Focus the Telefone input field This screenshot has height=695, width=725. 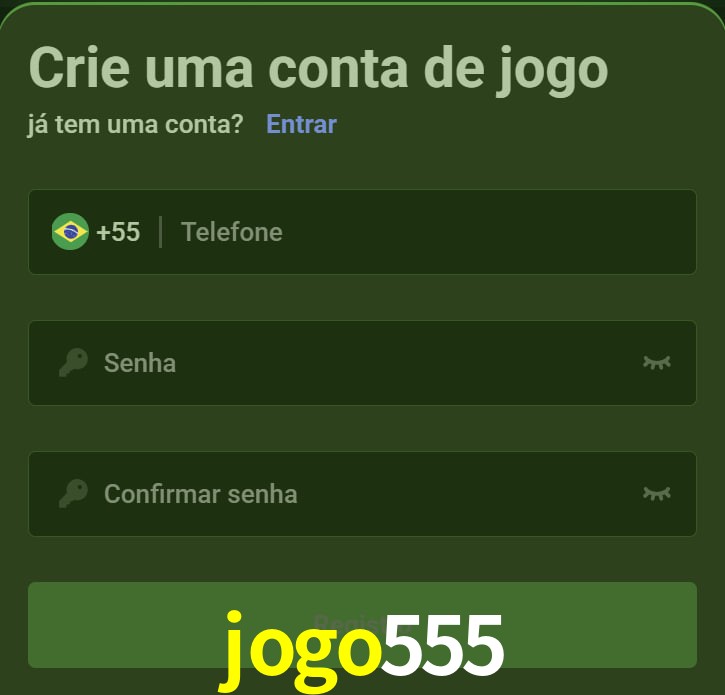tap(420, 232)
